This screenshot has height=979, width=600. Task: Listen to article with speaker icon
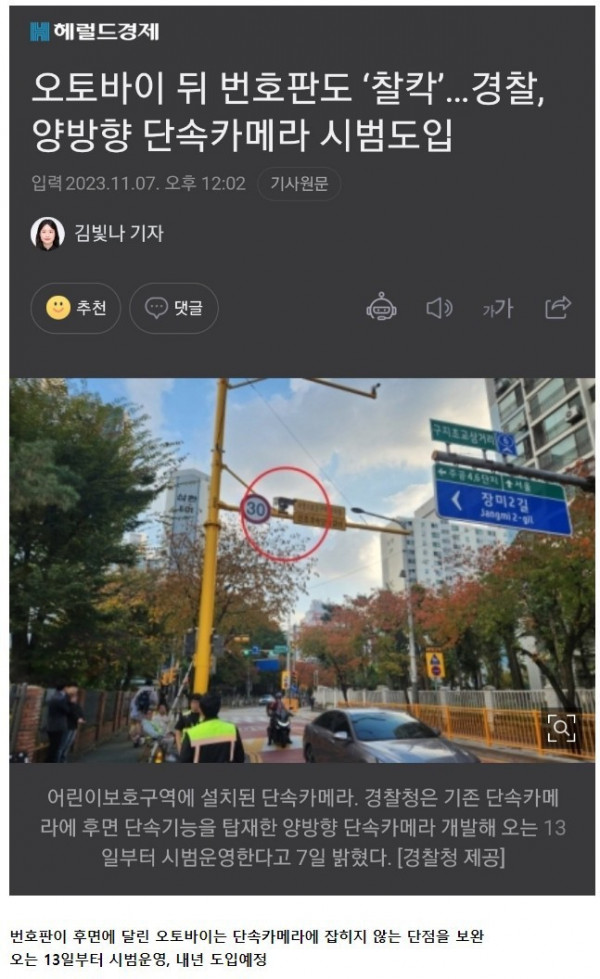click(439, 308)
